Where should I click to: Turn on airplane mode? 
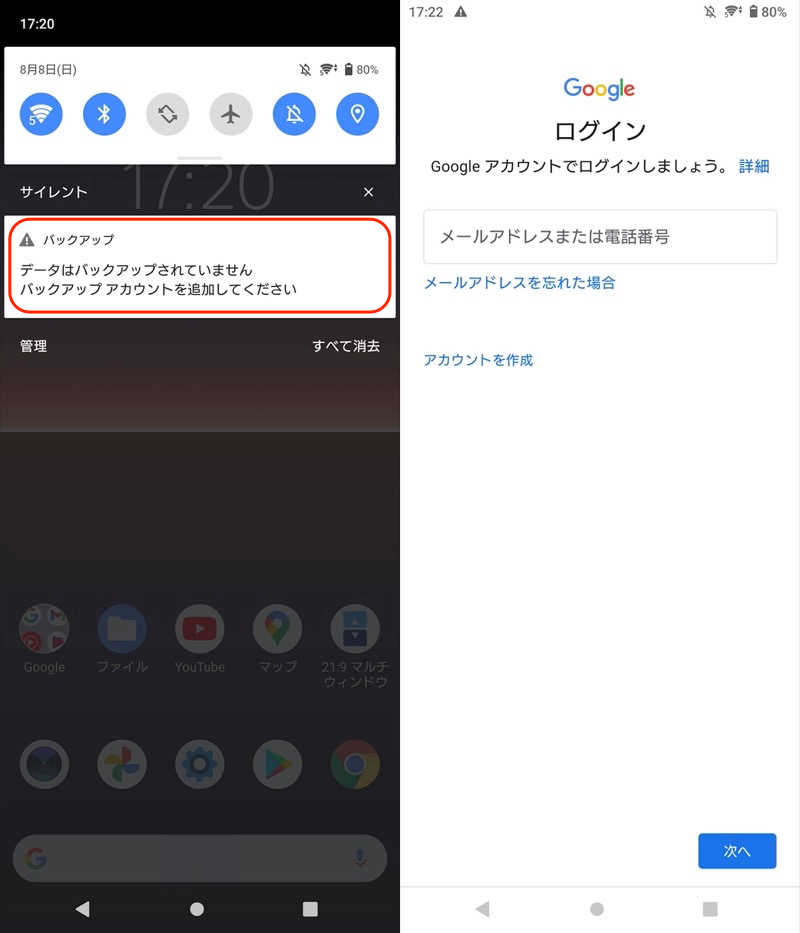[x=231, y=114]
